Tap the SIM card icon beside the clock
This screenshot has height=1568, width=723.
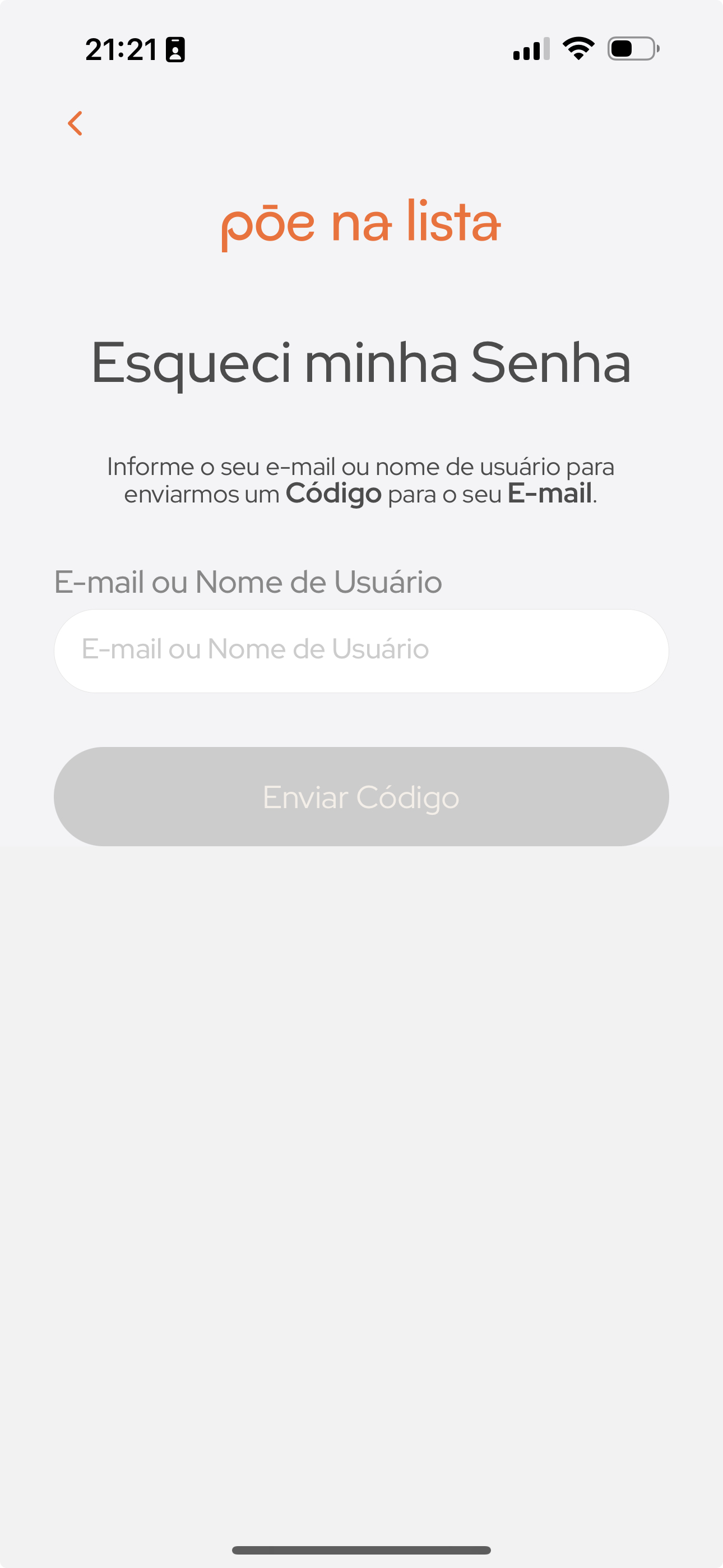coord(175,51)
